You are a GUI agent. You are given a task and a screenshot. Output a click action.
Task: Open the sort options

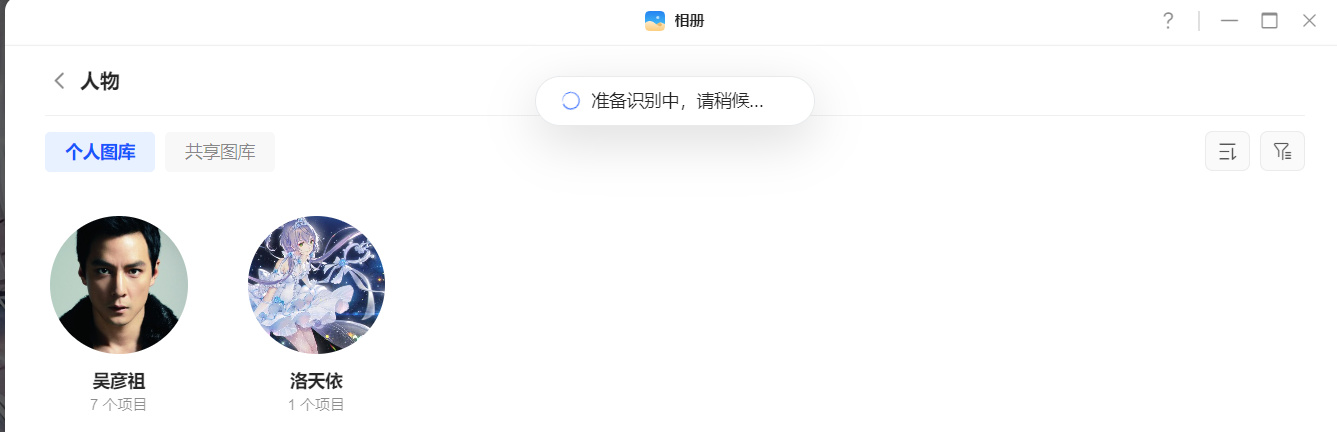click(1227, 151)
